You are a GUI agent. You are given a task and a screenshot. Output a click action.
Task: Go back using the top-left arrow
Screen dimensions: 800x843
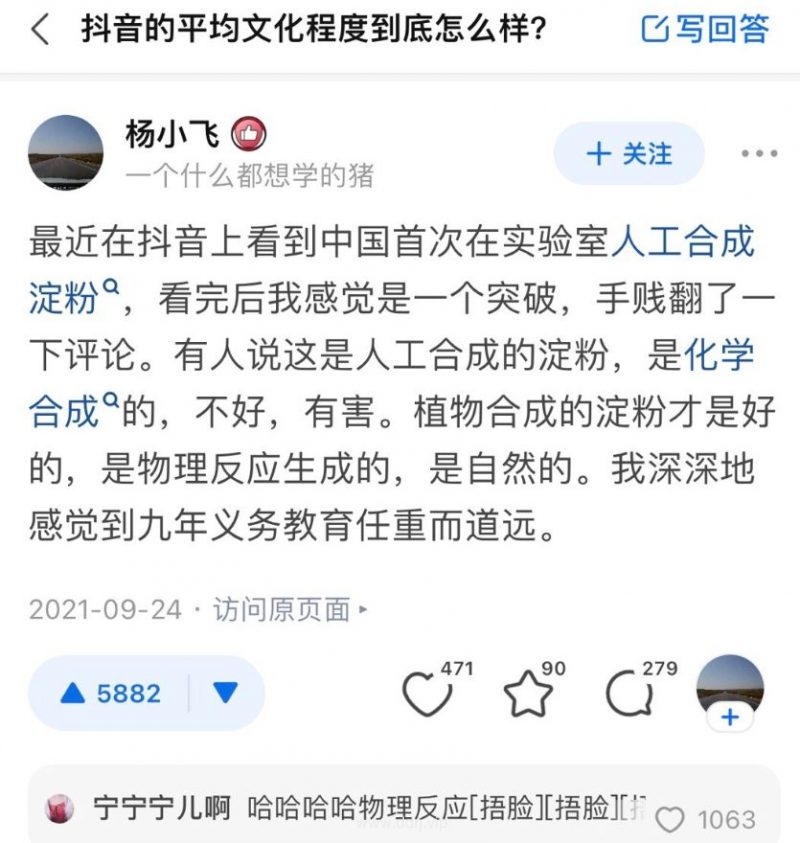(40, 30)
